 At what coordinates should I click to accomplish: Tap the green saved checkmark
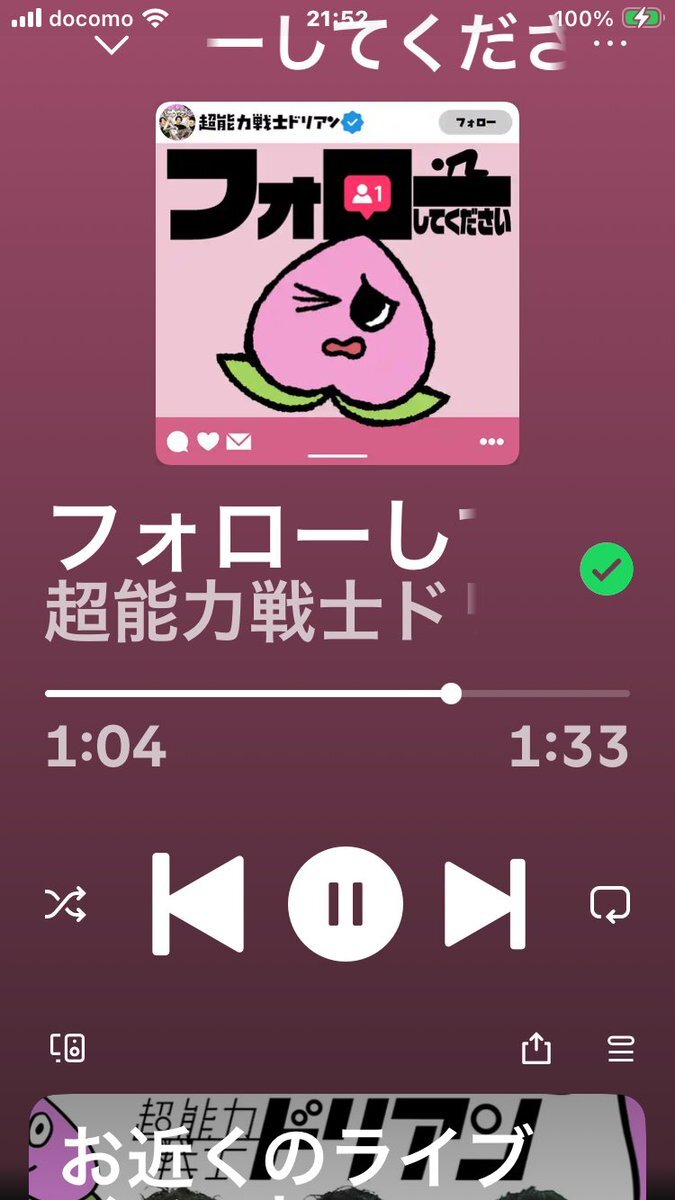pyautogui.click(x=606, y=570)
